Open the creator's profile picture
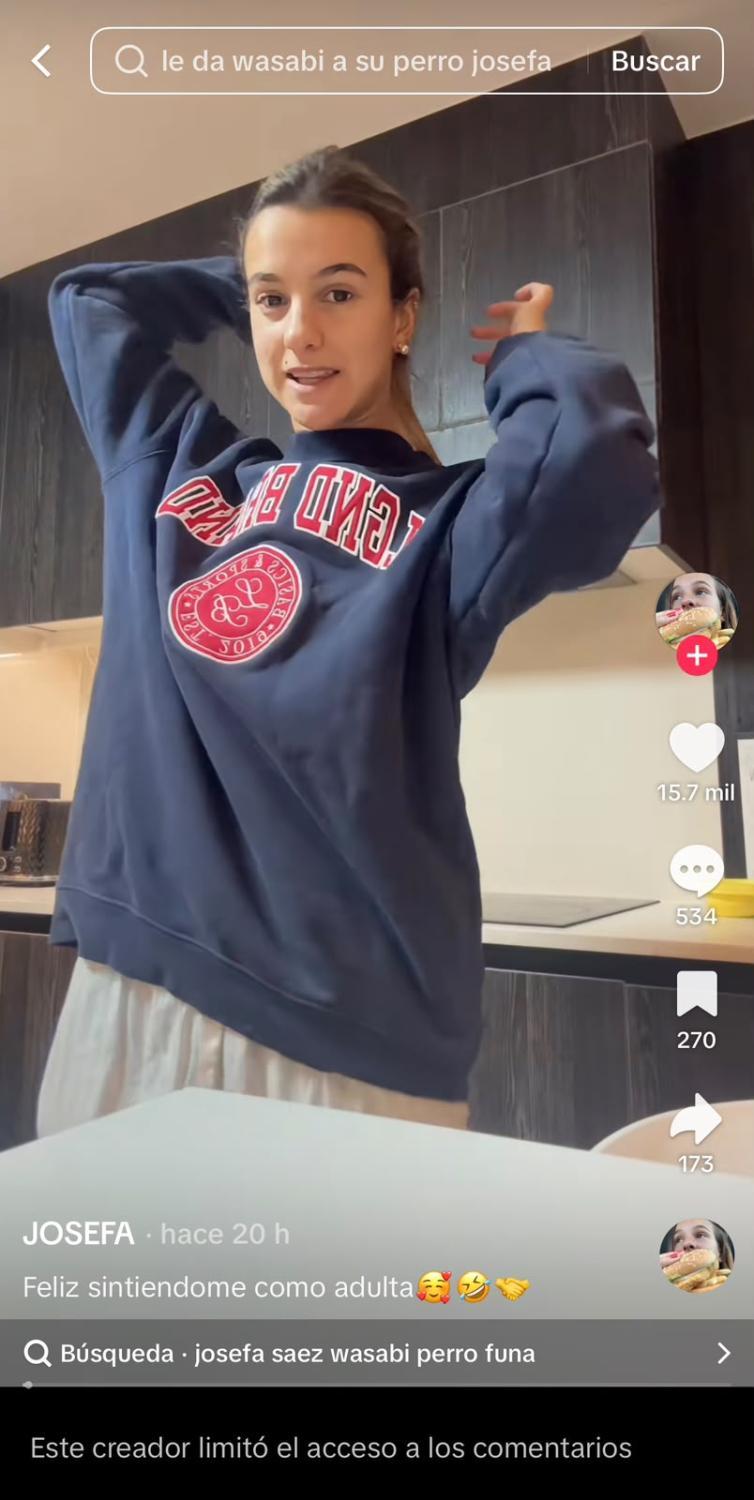 tap(696, 613)
